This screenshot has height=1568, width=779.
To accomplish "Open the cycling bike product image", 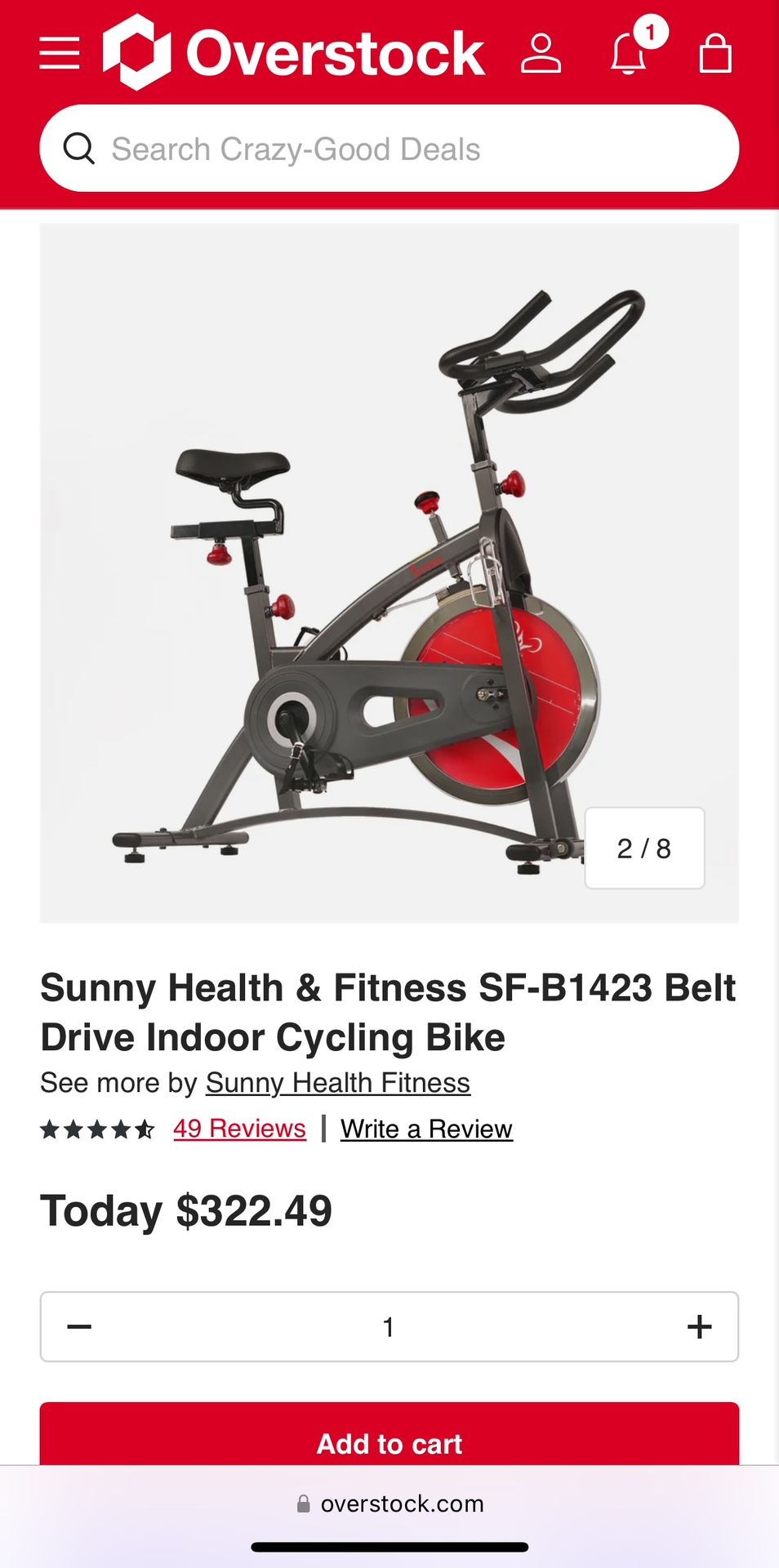I will pyautogui.click(x=389, y=573).
